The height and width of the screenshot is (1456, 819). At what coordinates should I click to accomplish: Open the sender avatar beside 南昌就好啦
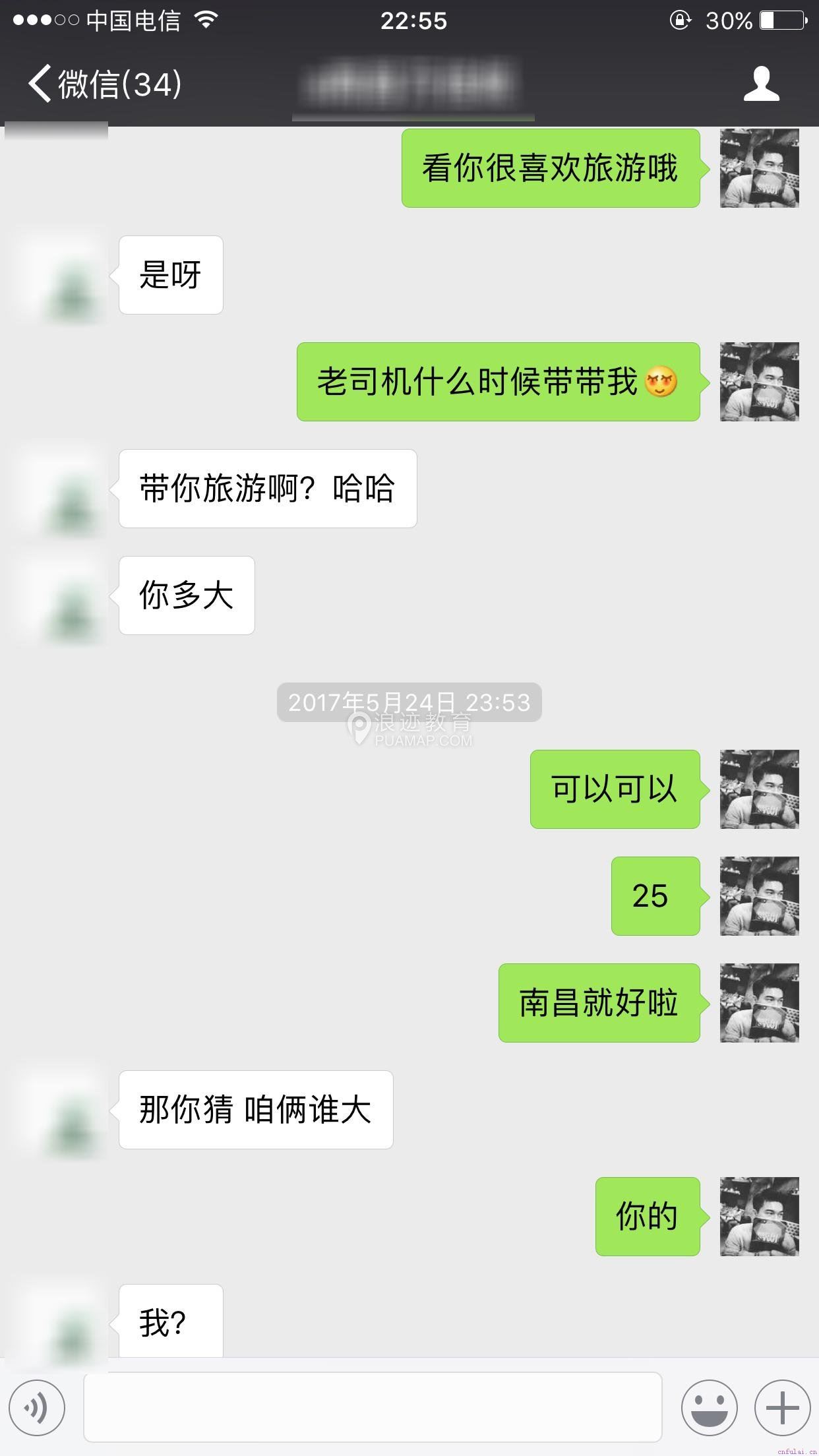tap(759, 1003)
